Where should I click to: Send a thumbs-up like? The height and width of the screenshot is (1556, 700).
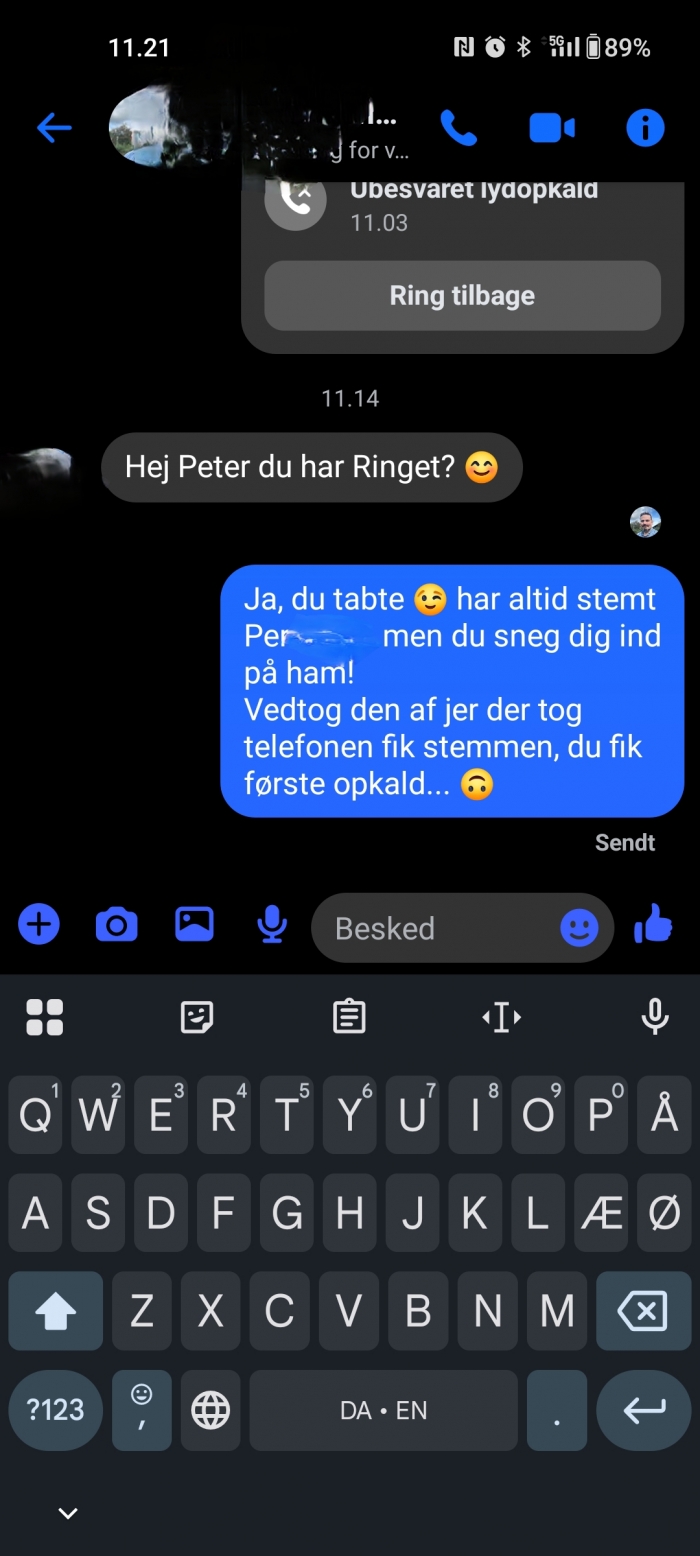click(654, 924)
